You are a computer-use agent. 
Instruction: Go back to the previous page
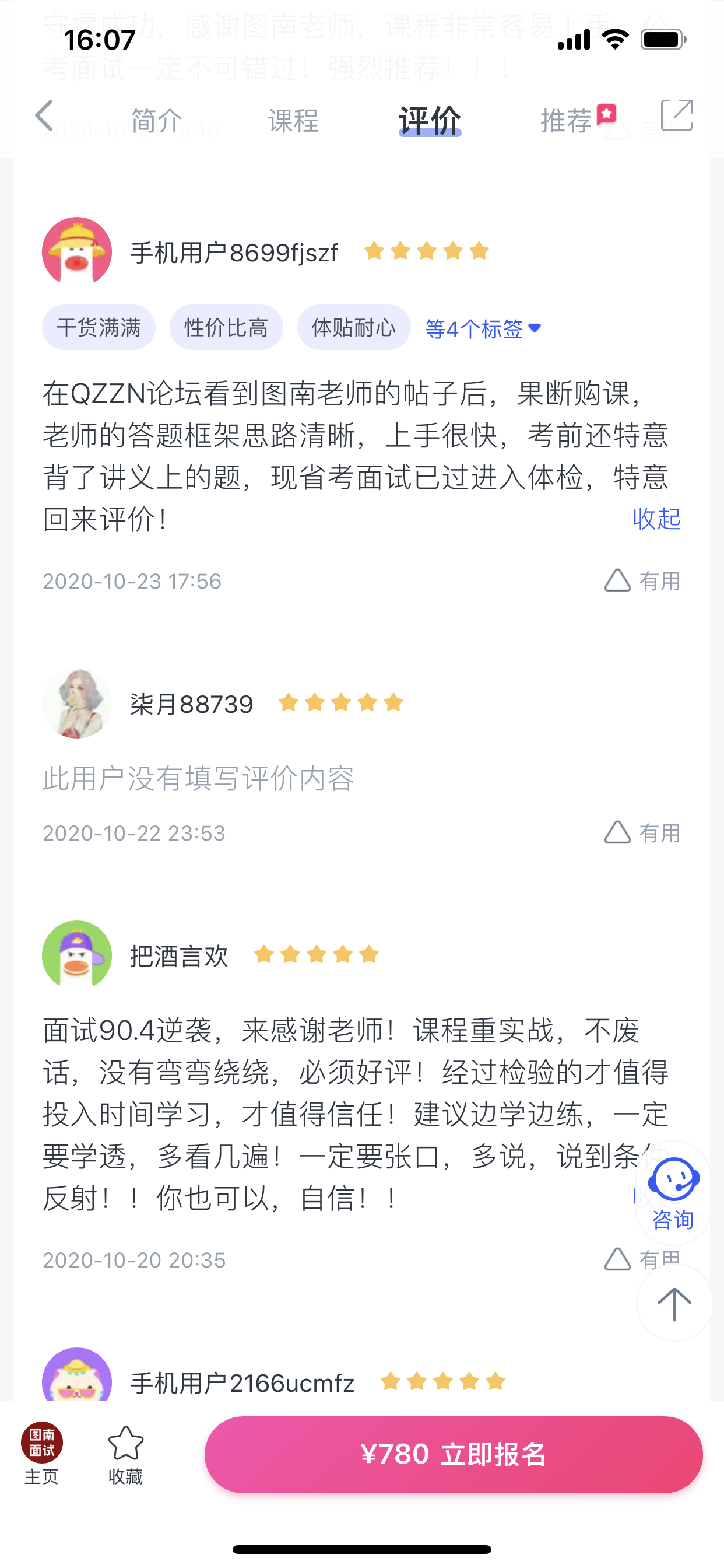45,116
